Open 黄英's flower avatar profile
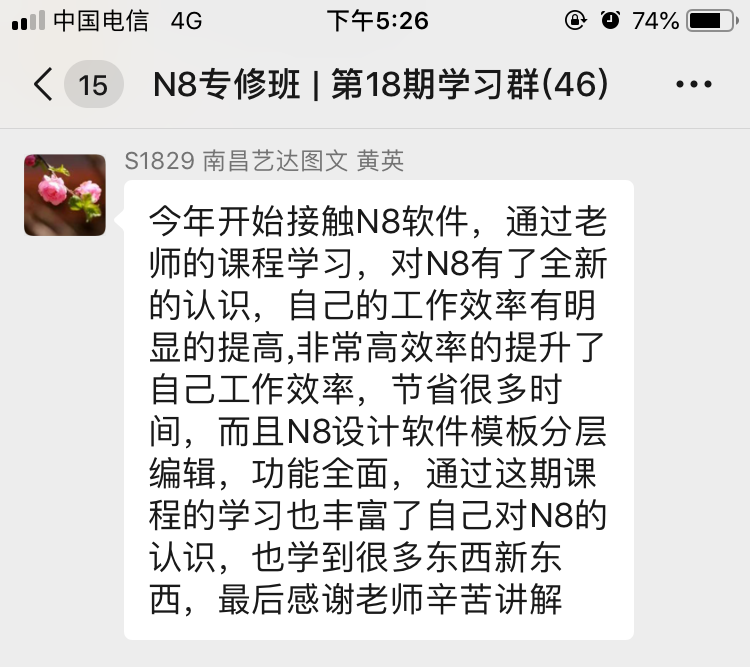Viewport: 750px width, 667px height. (x=65, y=195)
